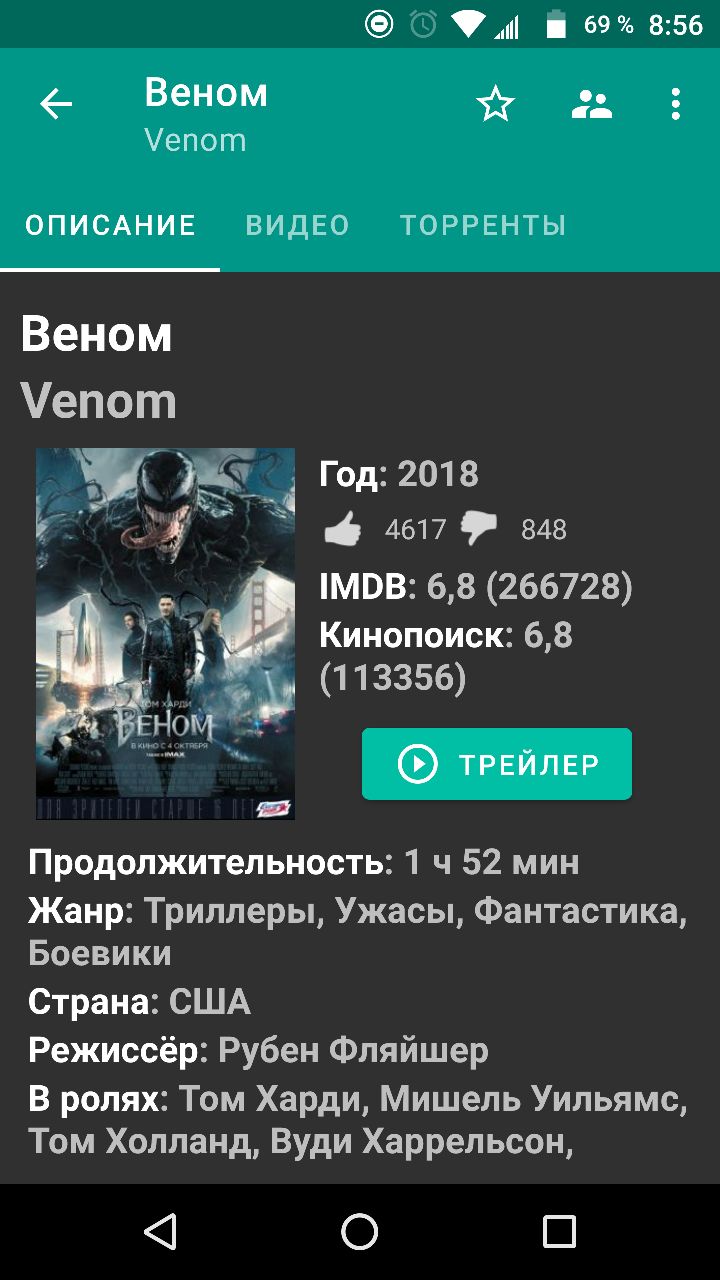Open recent apps from the navigation bar
This screenshot has height=1280, width=720.
(559, 1232)
